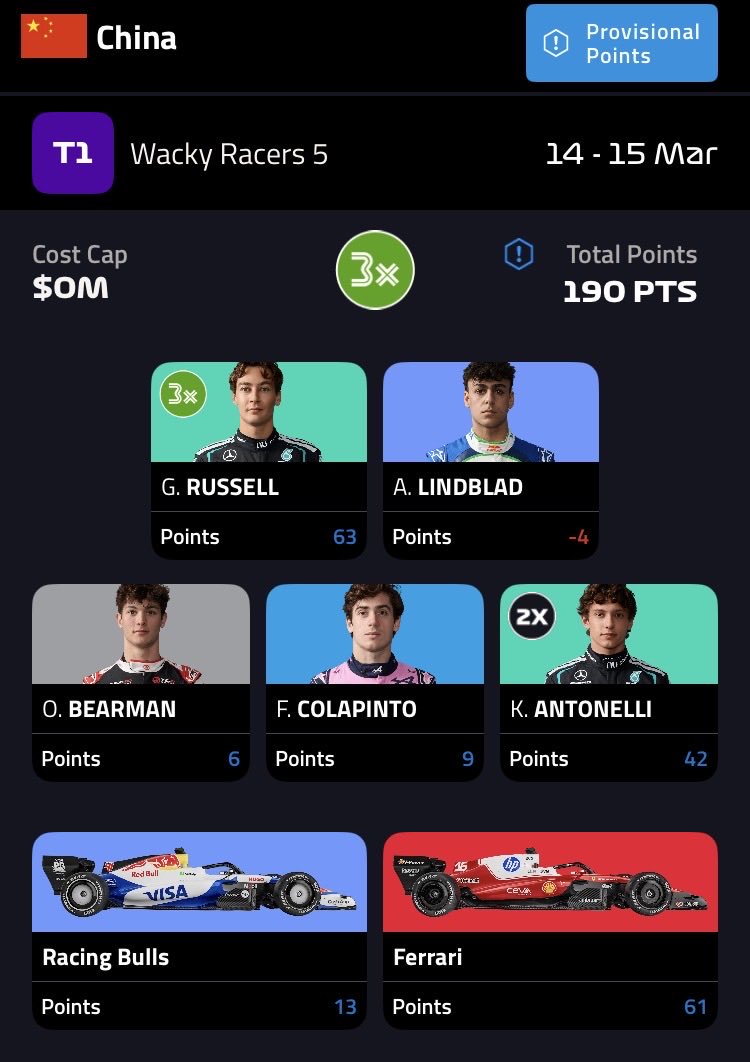750x1062 pixels.
Task: Open the Provisional Points info button
Action: pyautogui.click(x=621, y=43)
